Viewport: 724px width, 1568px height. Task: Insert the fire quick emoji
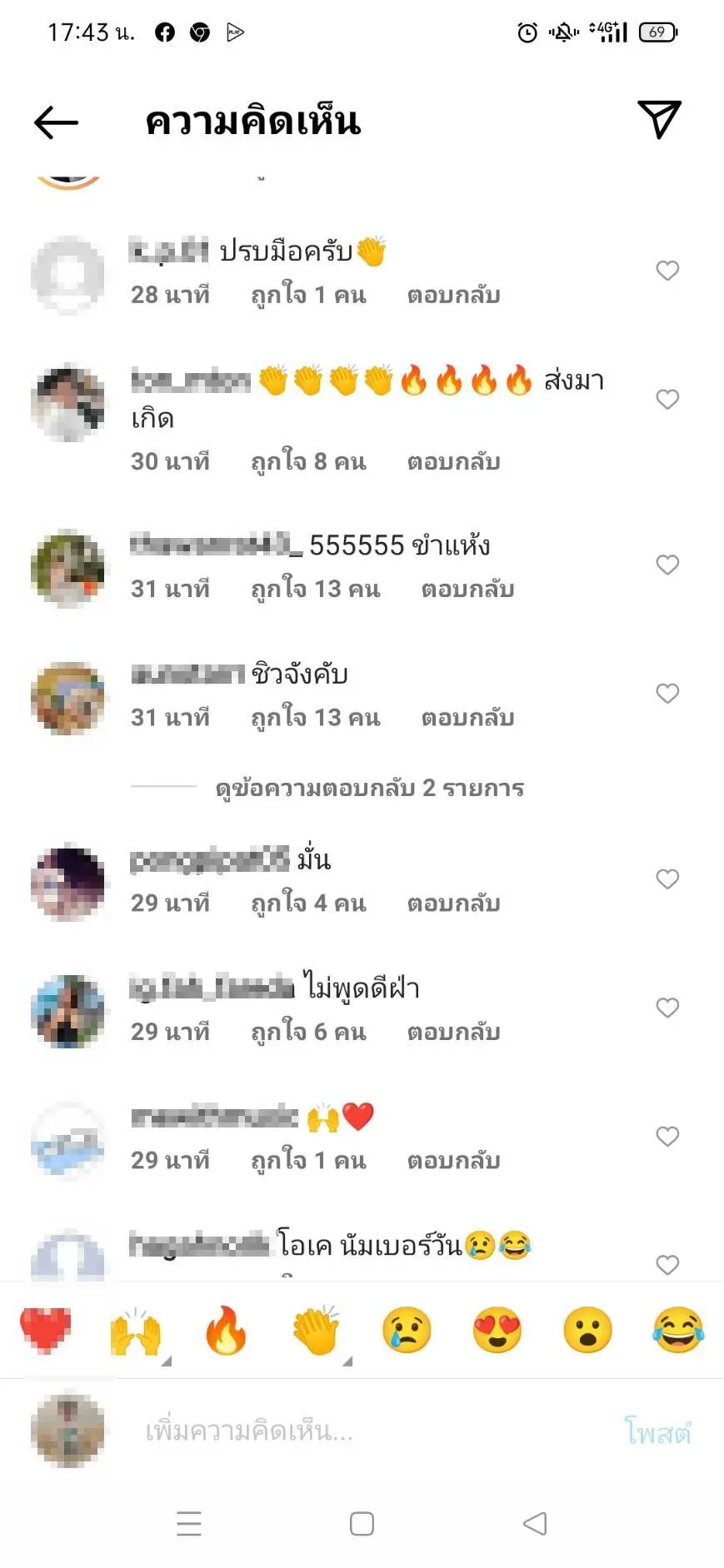coord(227,1329)
